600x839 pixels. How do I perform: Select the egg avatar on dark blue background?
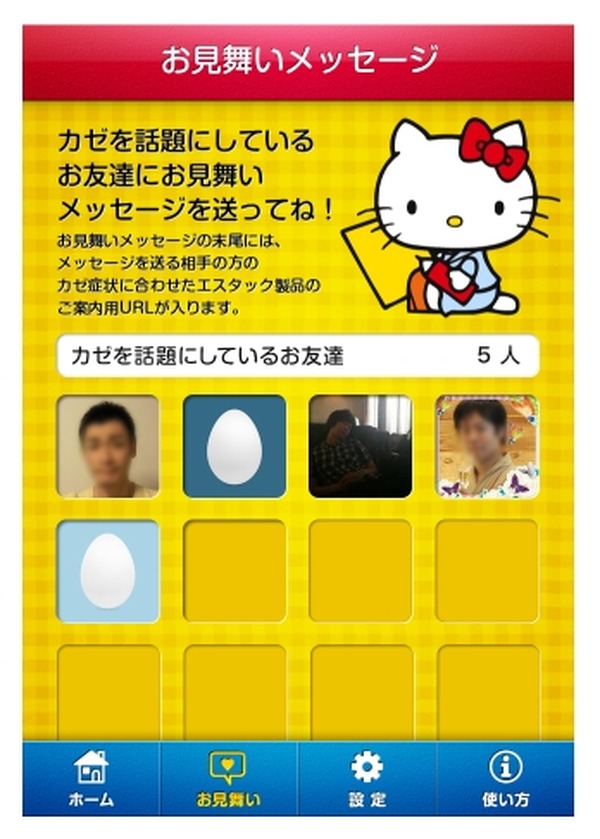234,446
